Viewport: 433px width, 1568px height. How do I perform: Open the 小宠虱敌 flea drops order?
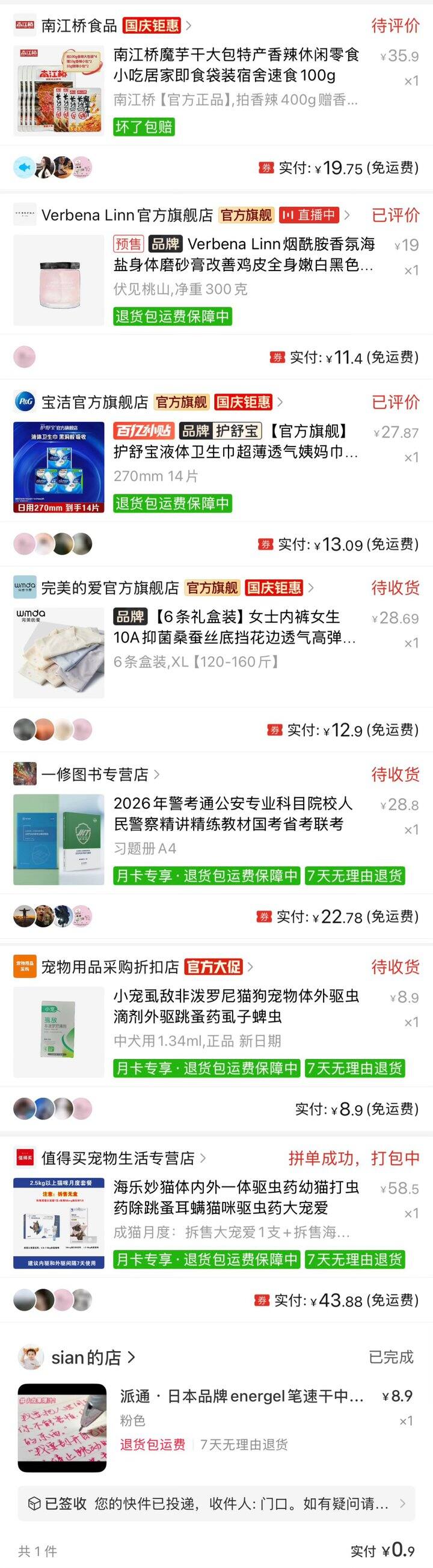coord(236,1006)
